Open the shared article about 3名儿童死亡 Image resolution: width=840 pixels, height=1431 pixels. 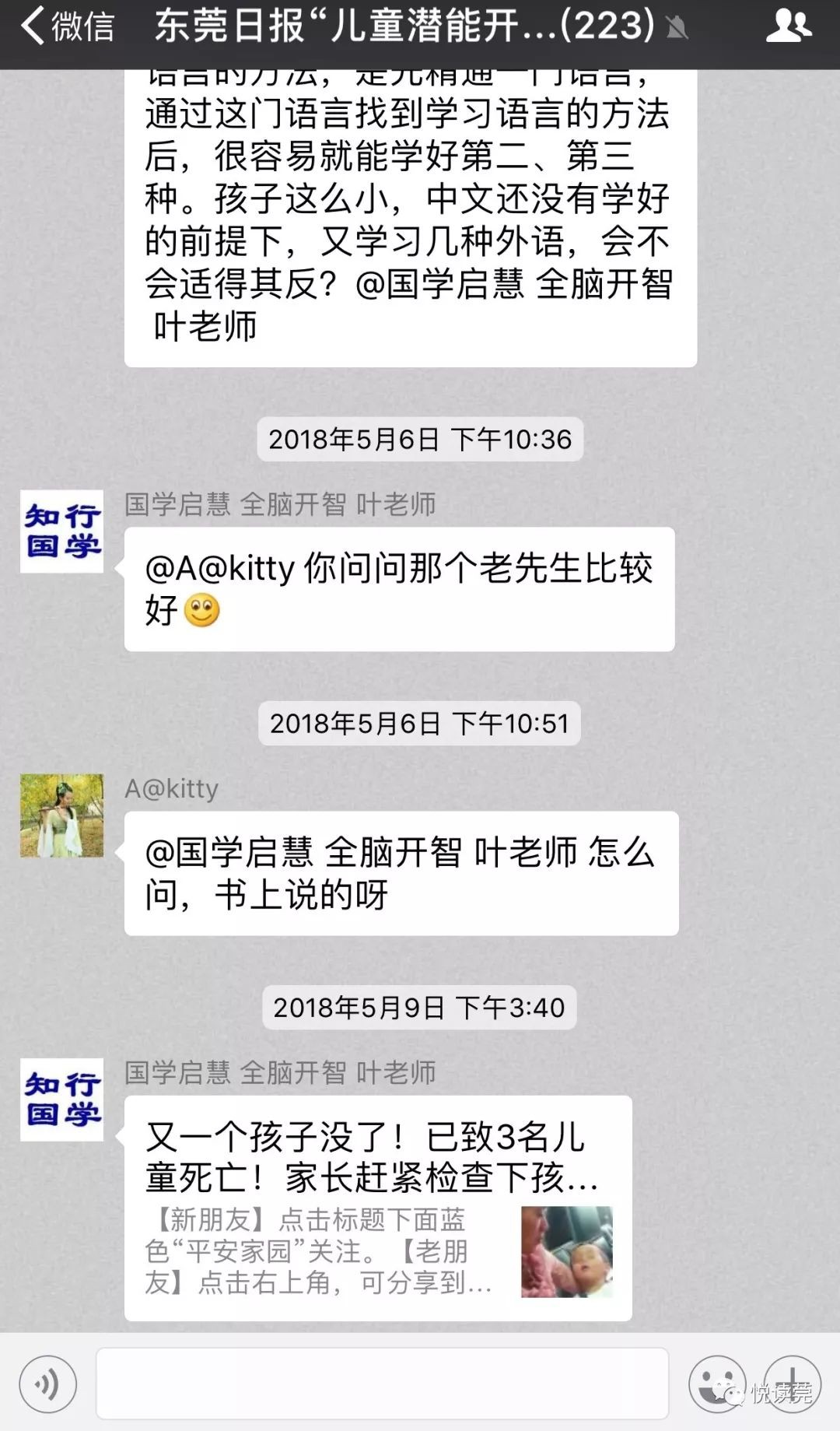tap(378, 1208)
